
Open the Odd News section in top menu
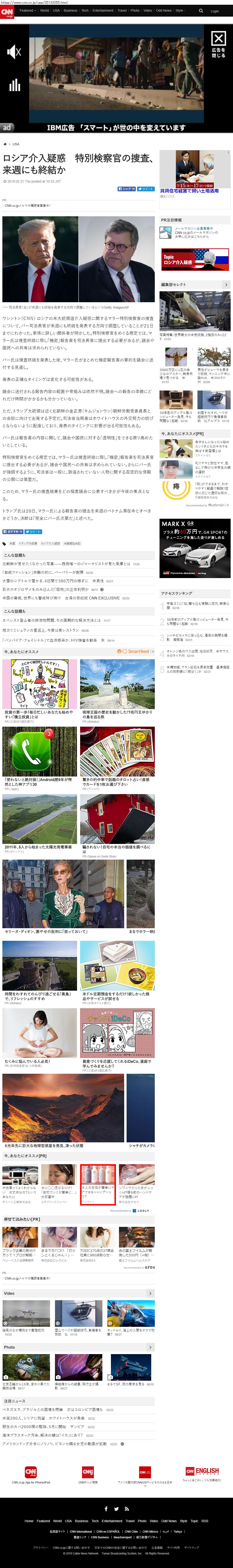[x=164, y=10]
